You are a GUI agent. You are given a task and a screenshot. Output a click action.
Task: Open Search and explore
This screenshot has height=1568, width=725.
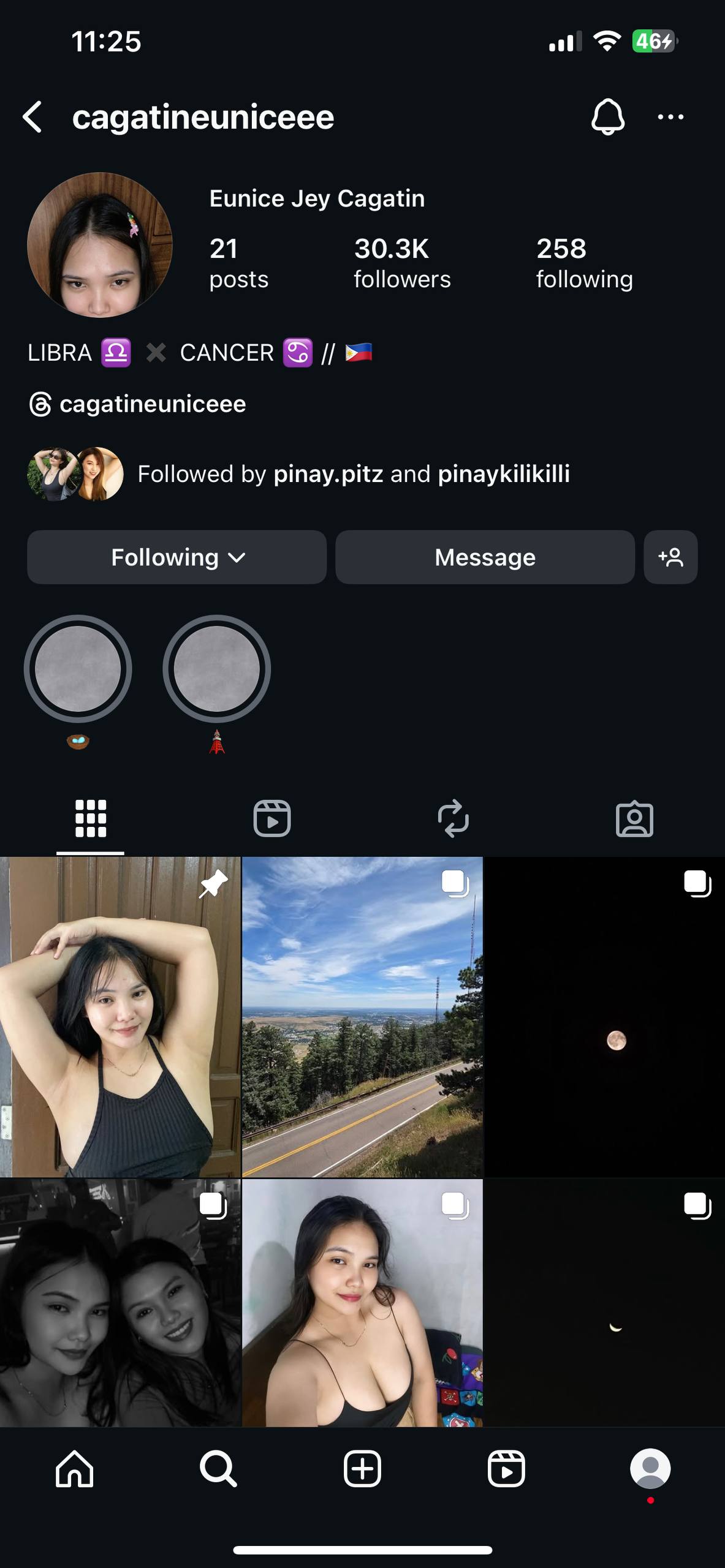218,1469
